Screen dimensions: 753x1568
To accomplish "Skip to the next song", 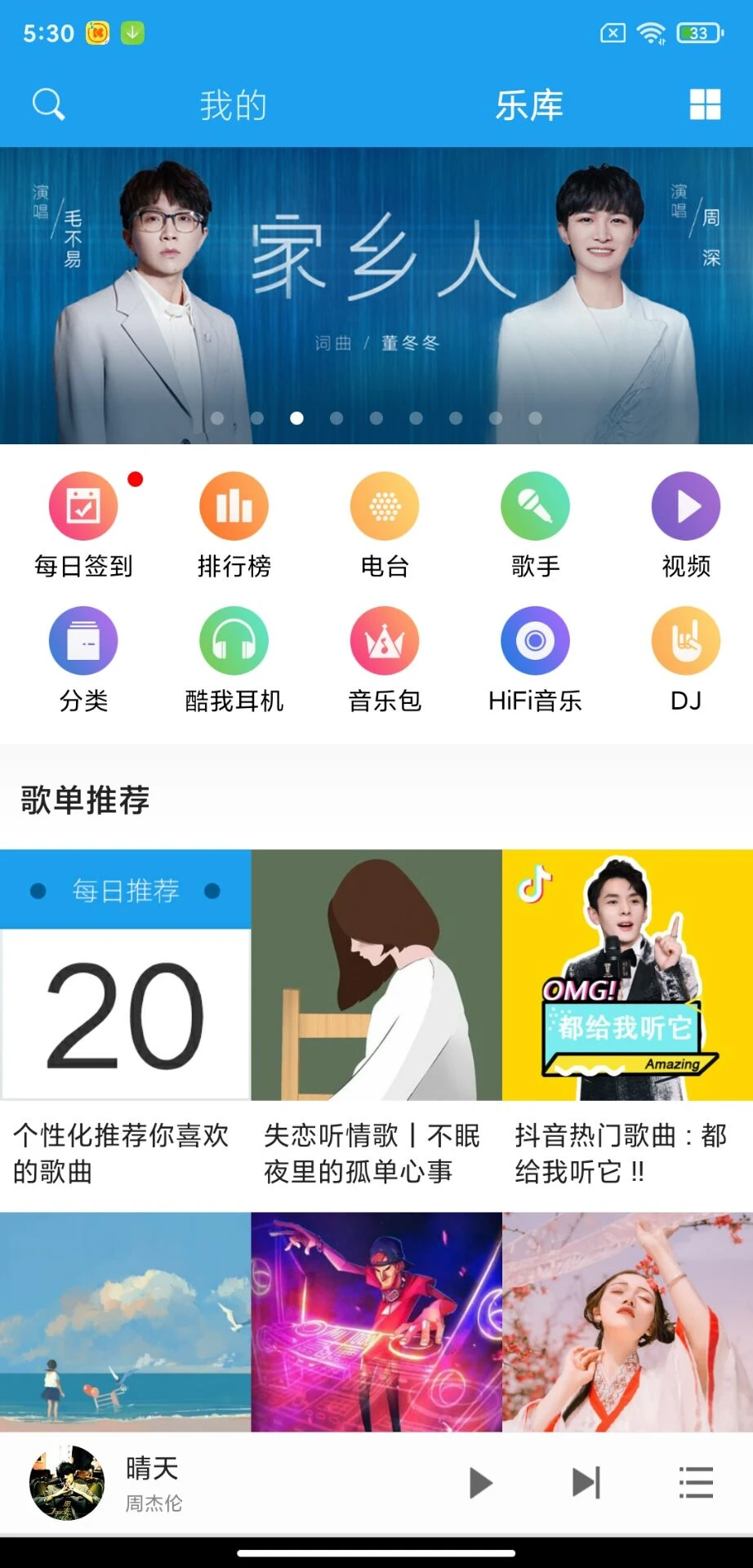I will click(586, 1483).
